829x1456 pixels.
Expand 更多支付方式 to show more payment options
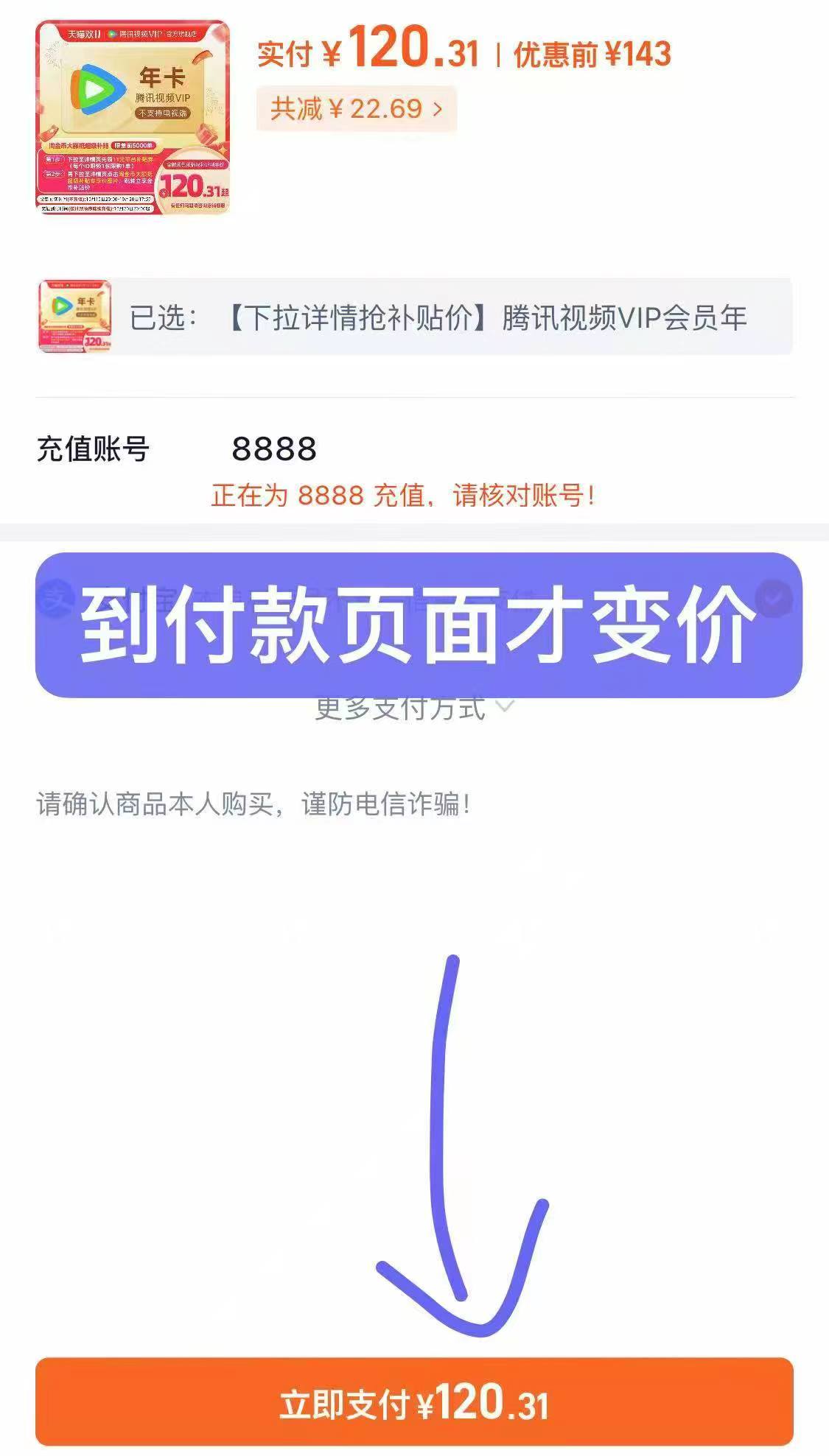coord(414,709)
